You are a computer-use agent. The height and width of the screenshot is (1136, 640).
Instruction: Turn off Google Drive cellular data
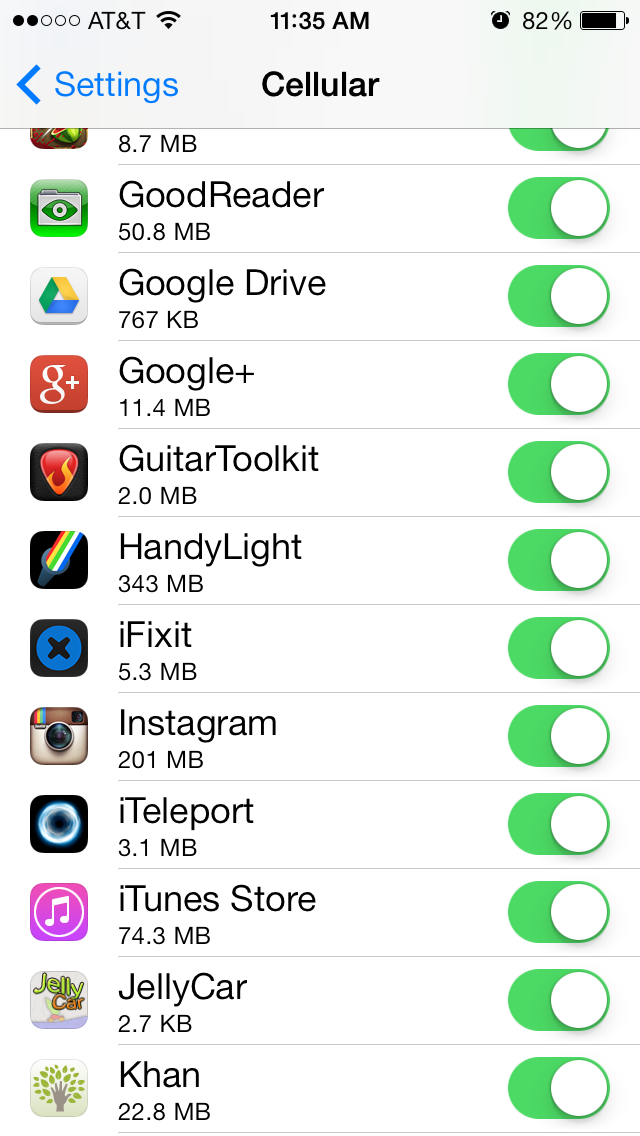coord(559,296)
